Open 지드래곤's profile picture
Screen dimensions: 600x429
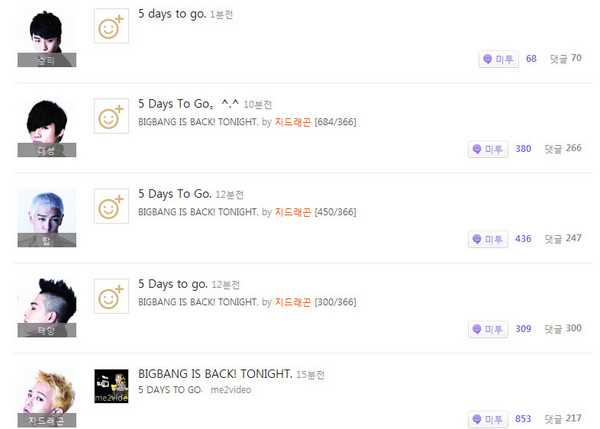47,397
